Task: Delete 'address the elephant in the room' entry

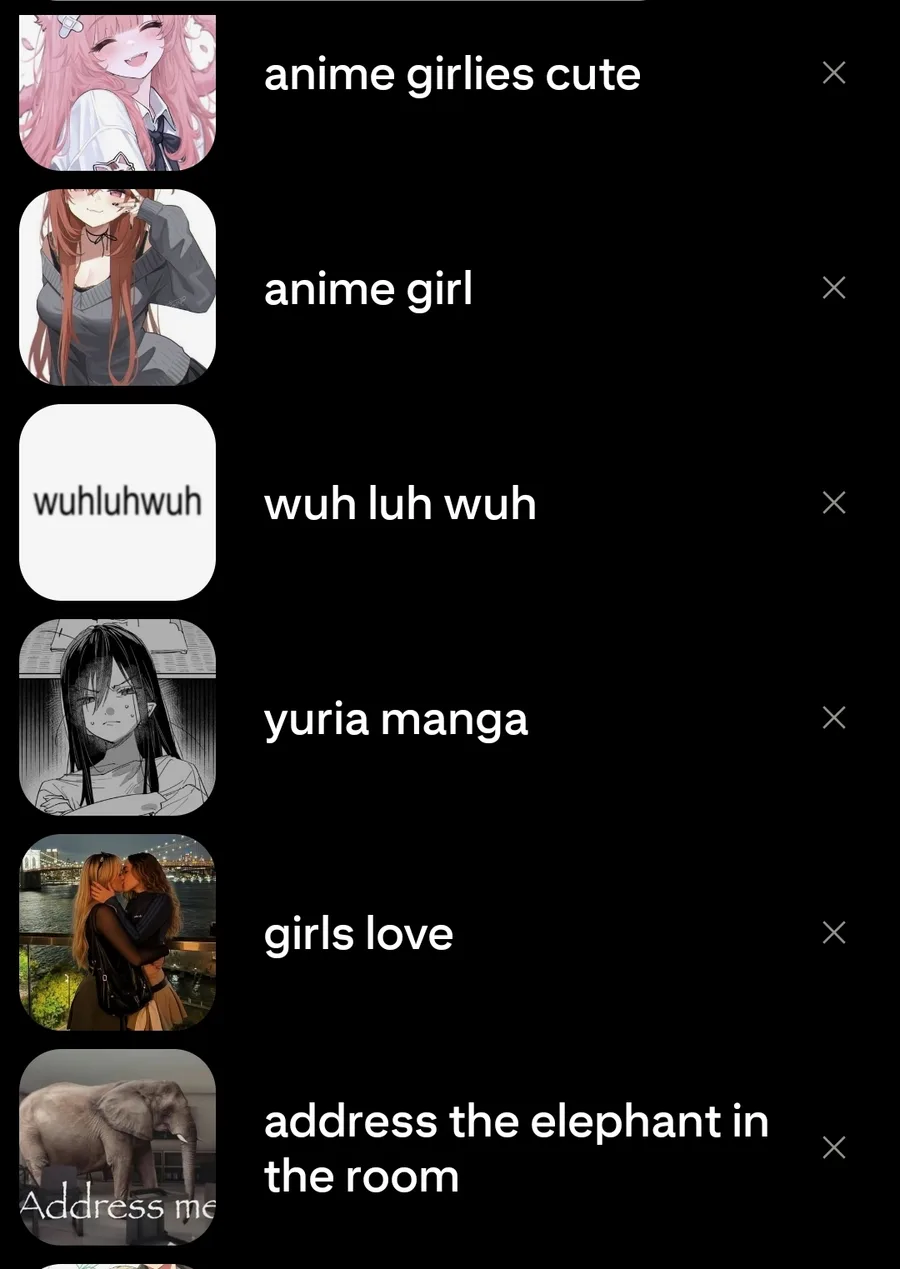Action: click(833, 1148)
